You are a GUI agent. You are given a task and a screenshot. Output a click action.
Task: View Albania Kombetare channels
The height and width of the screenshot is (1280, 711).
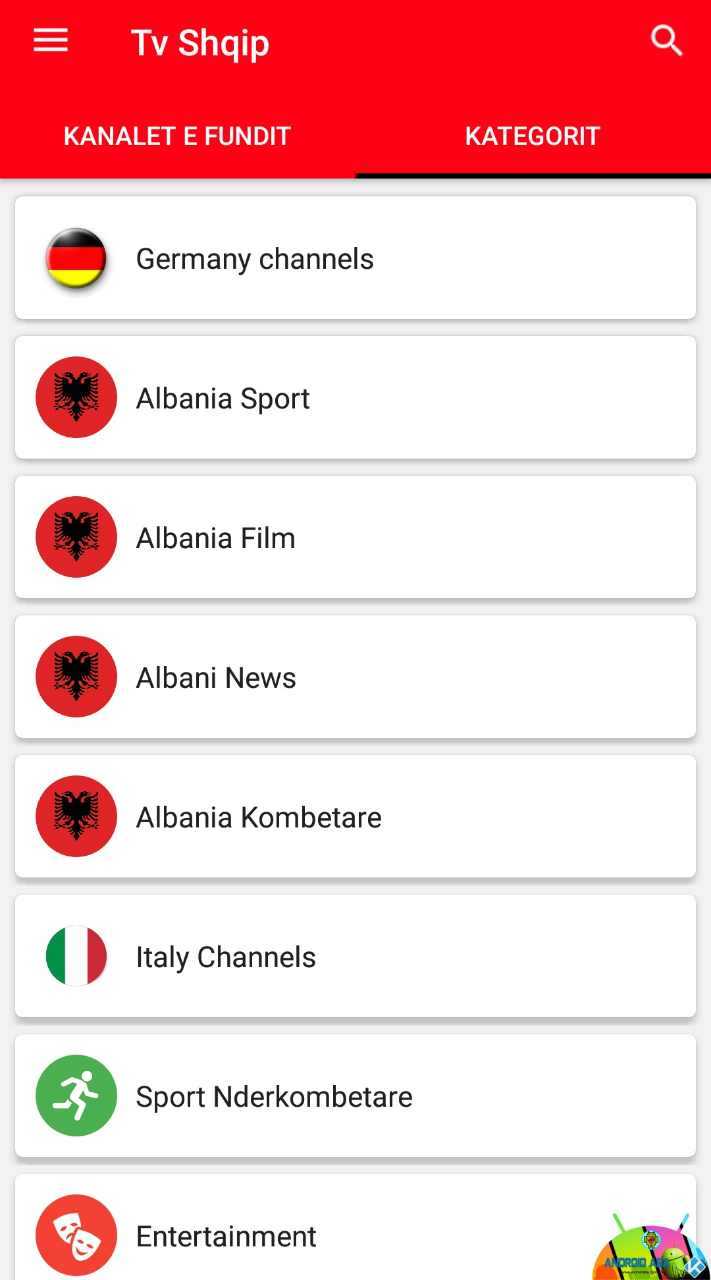(355, 817)
